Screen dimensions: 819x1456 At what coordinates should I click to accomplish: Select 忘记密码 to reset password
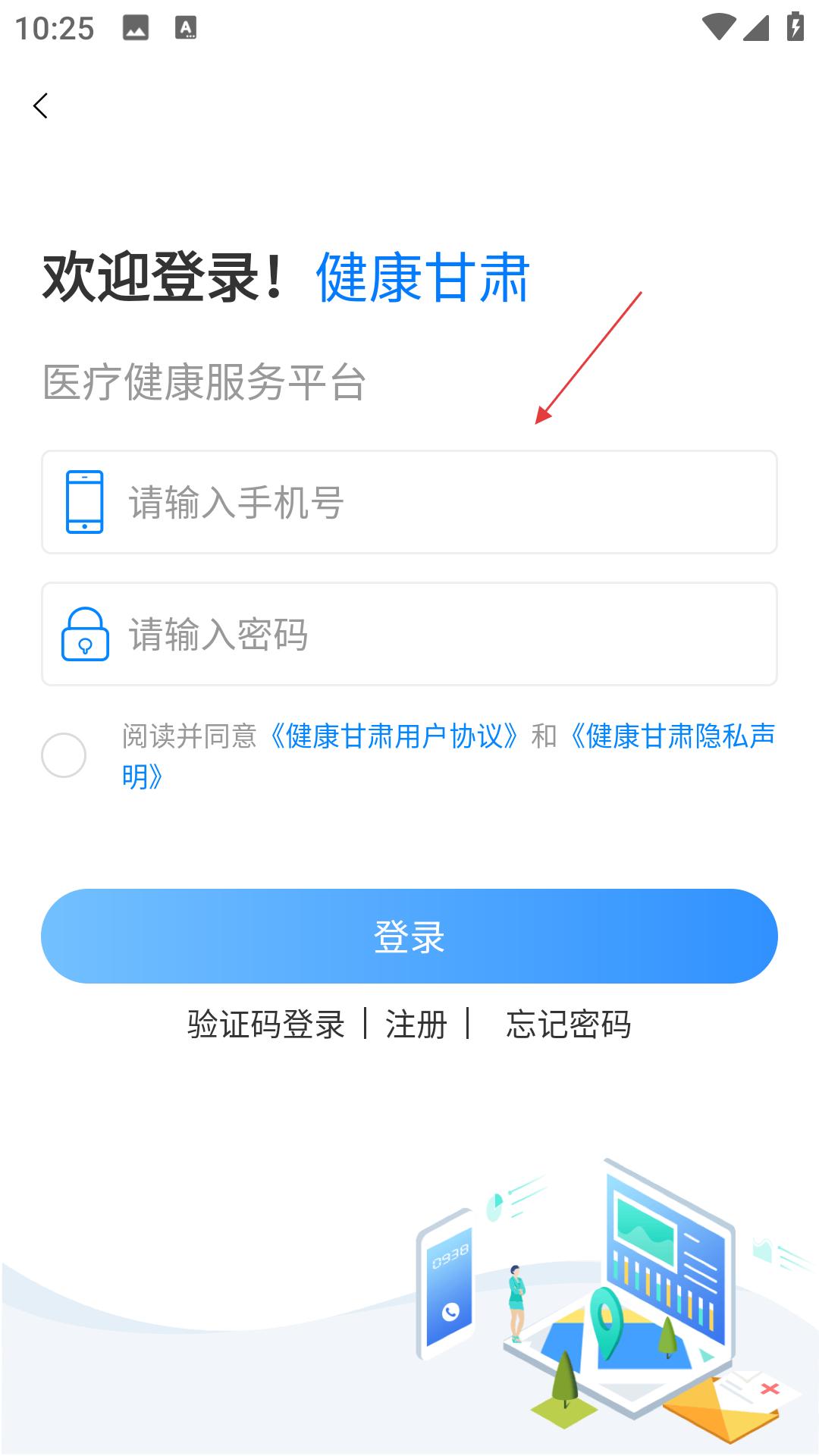(x=569, y=1025)
